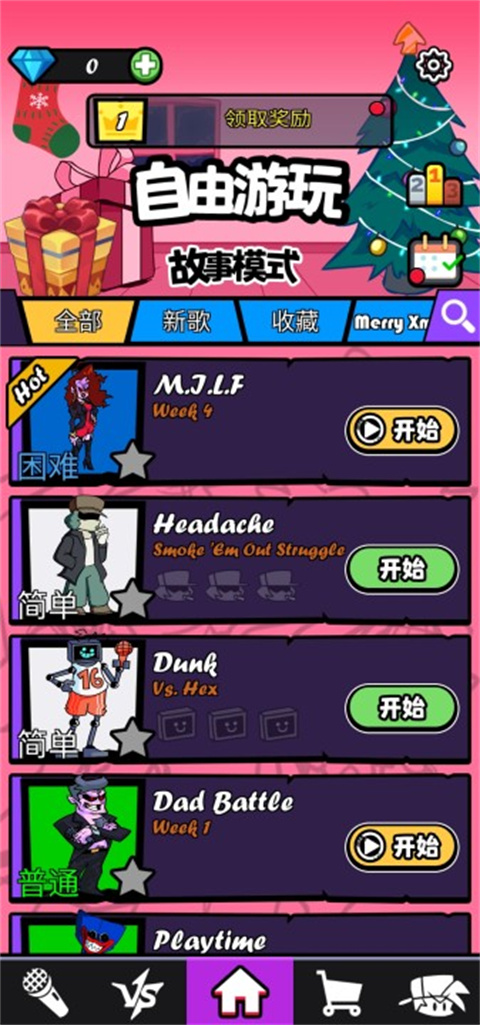
Task: Start the Dunk song
Action: point(402,707)
